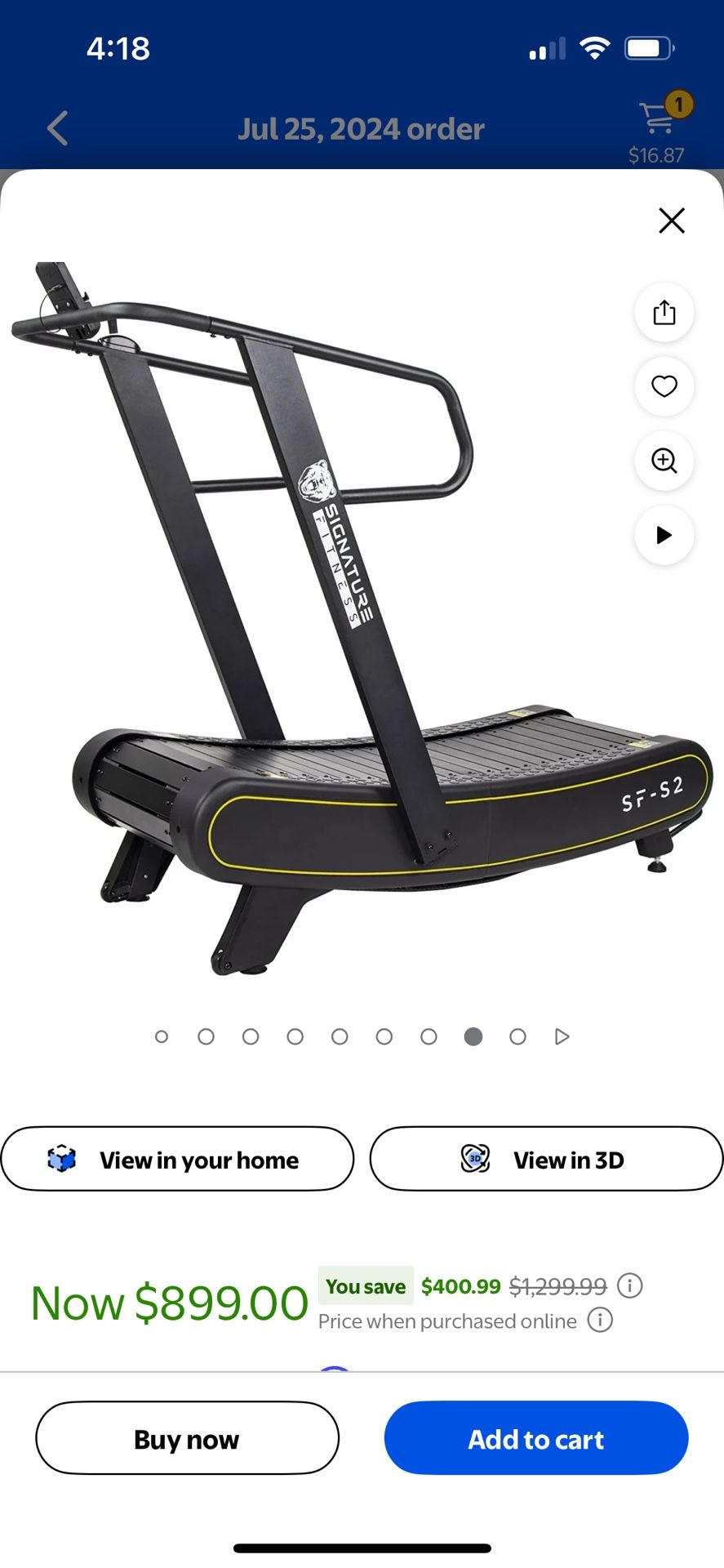Tap the cube icon next to View in your home

(62, 1158)
